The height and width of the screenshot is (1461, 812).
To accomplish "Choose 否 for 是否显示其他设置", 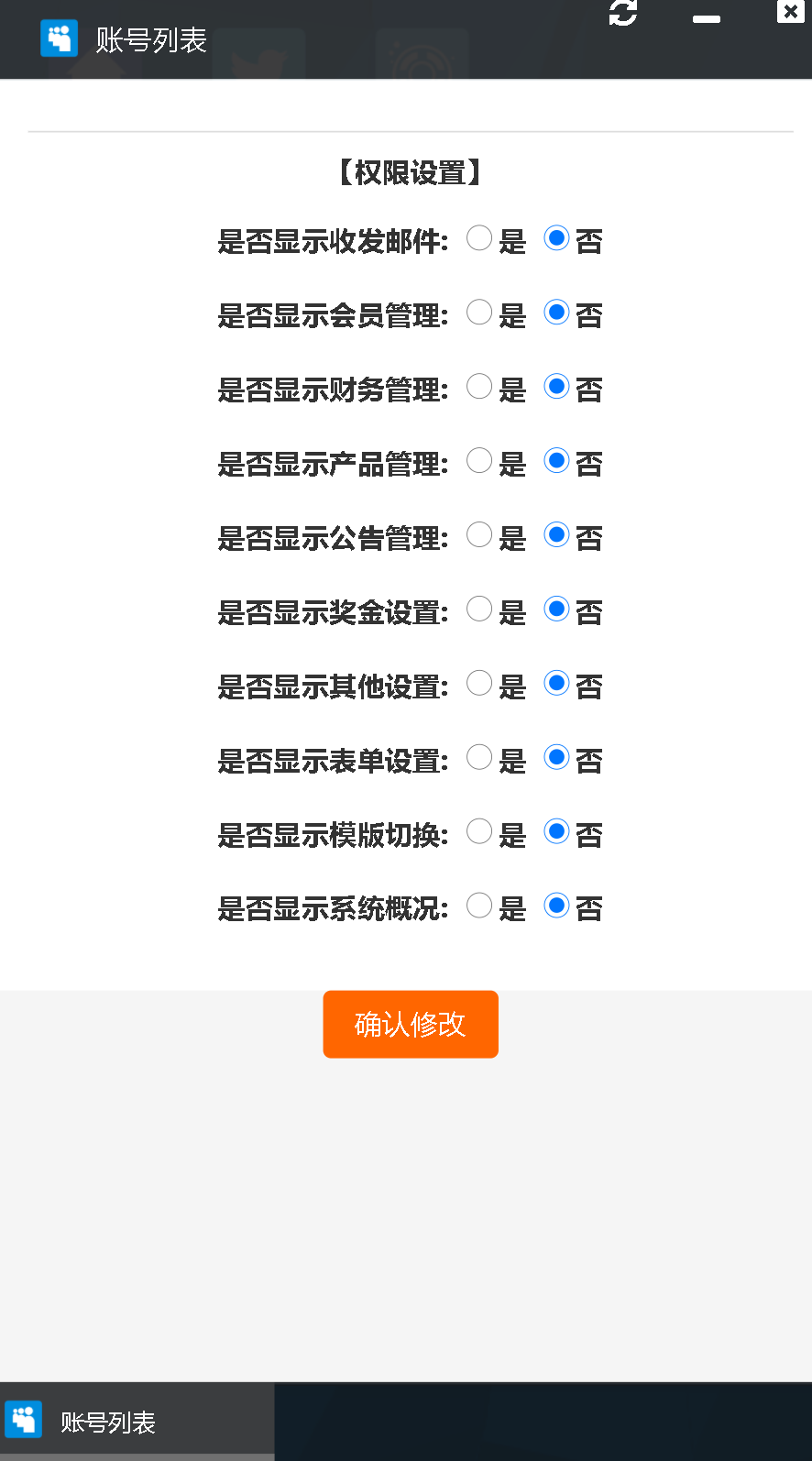I will 556,683.
